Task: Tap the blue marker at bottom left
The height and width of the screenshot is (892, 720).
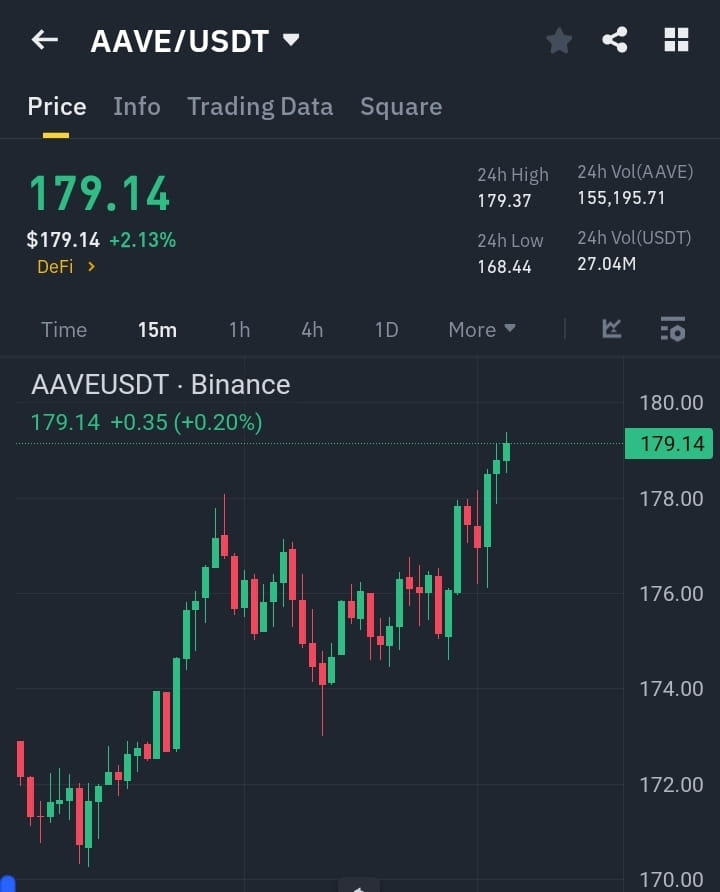Action: [x=10, y=876]
